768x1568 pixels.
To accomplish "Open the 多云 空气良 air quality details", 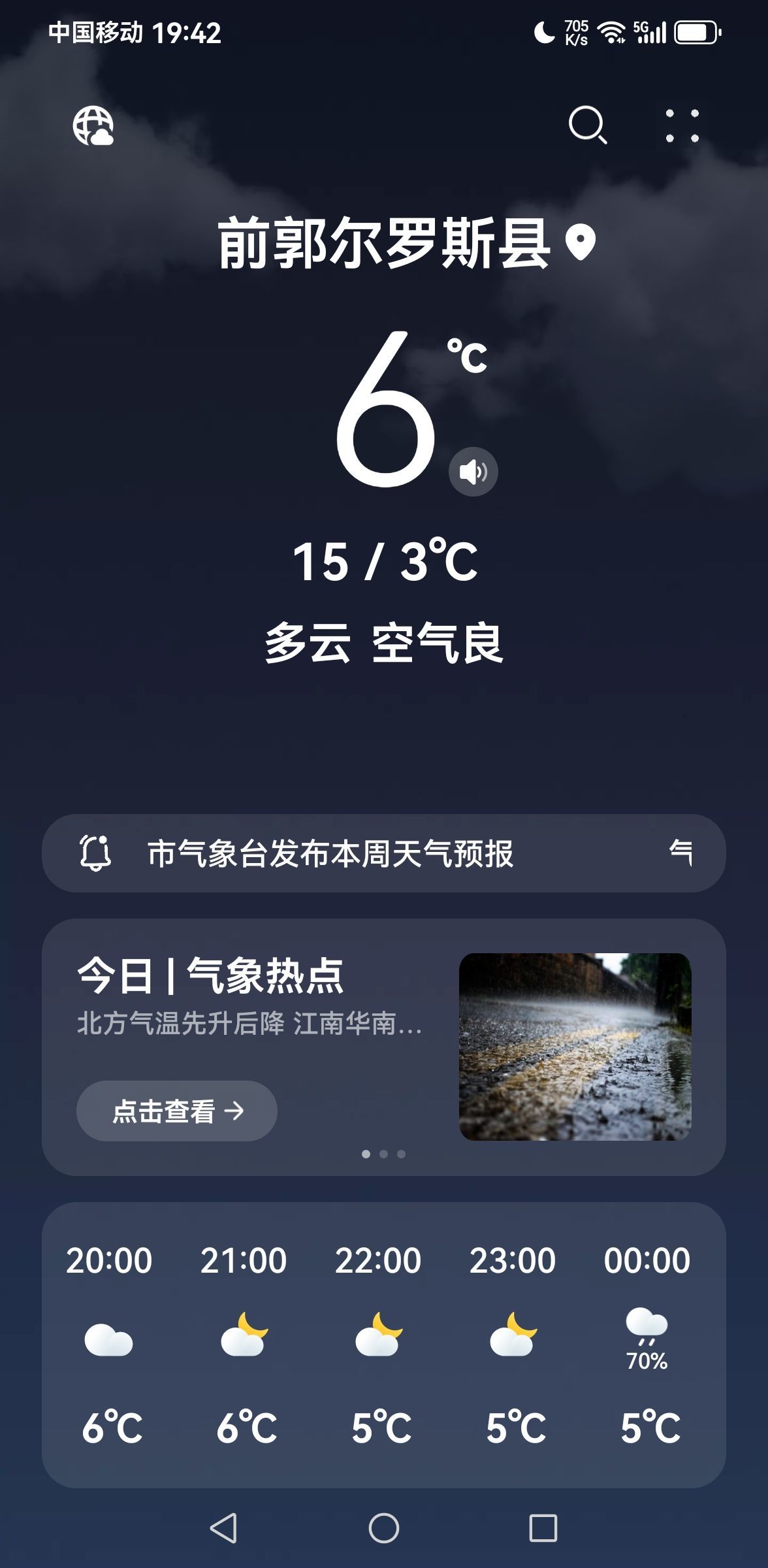I will coord(384,644).
